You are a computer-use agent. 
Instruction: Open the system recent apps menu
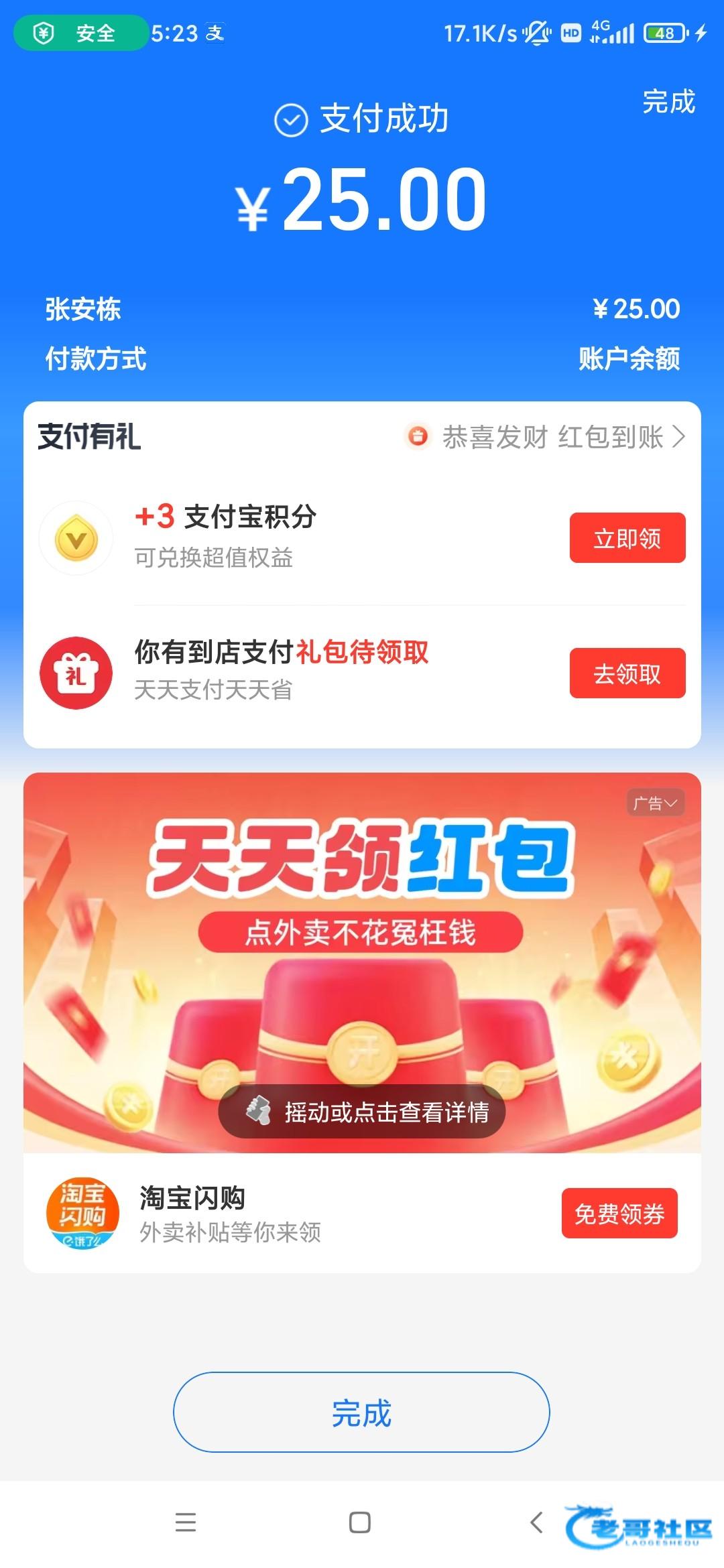(186, 1522)
